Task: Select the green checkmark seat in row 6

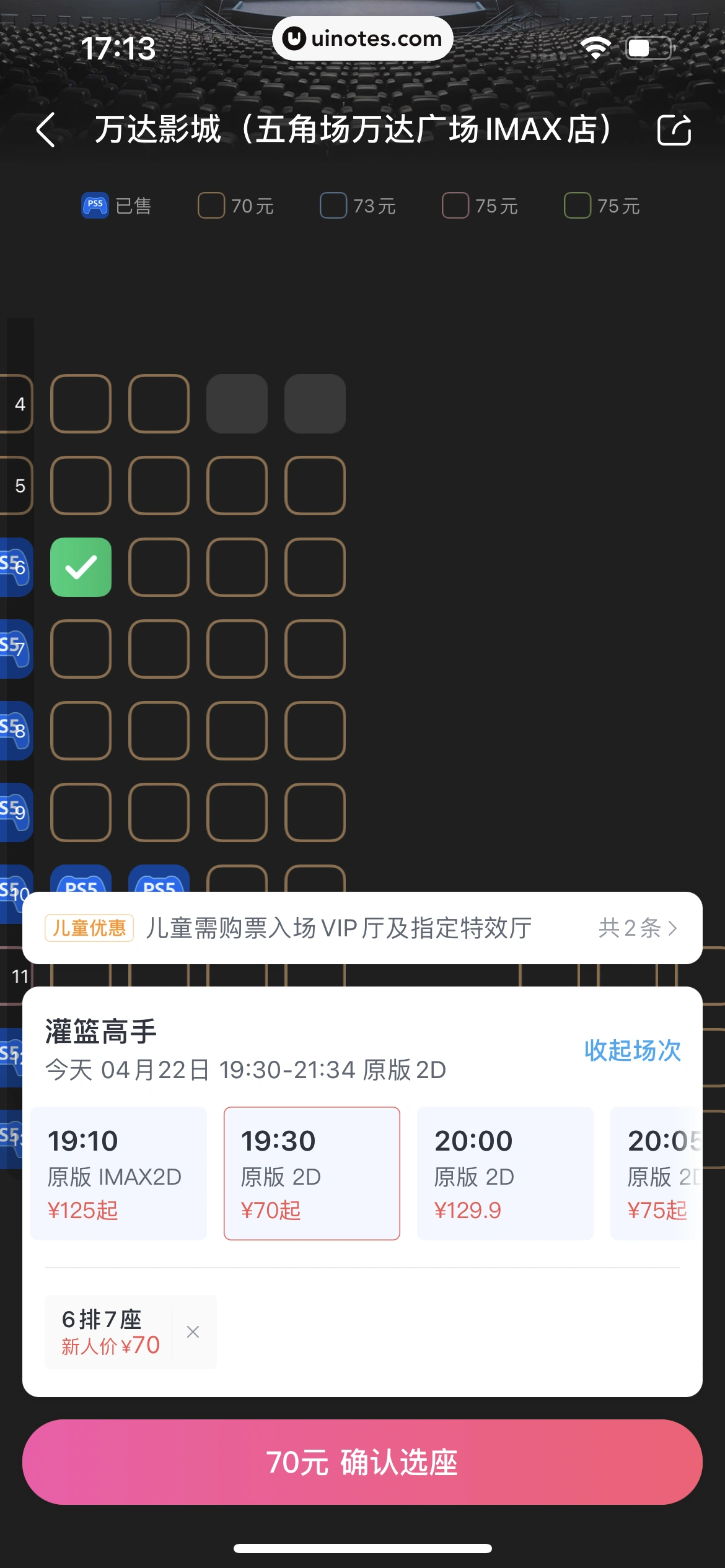Action: pos(81,567)
